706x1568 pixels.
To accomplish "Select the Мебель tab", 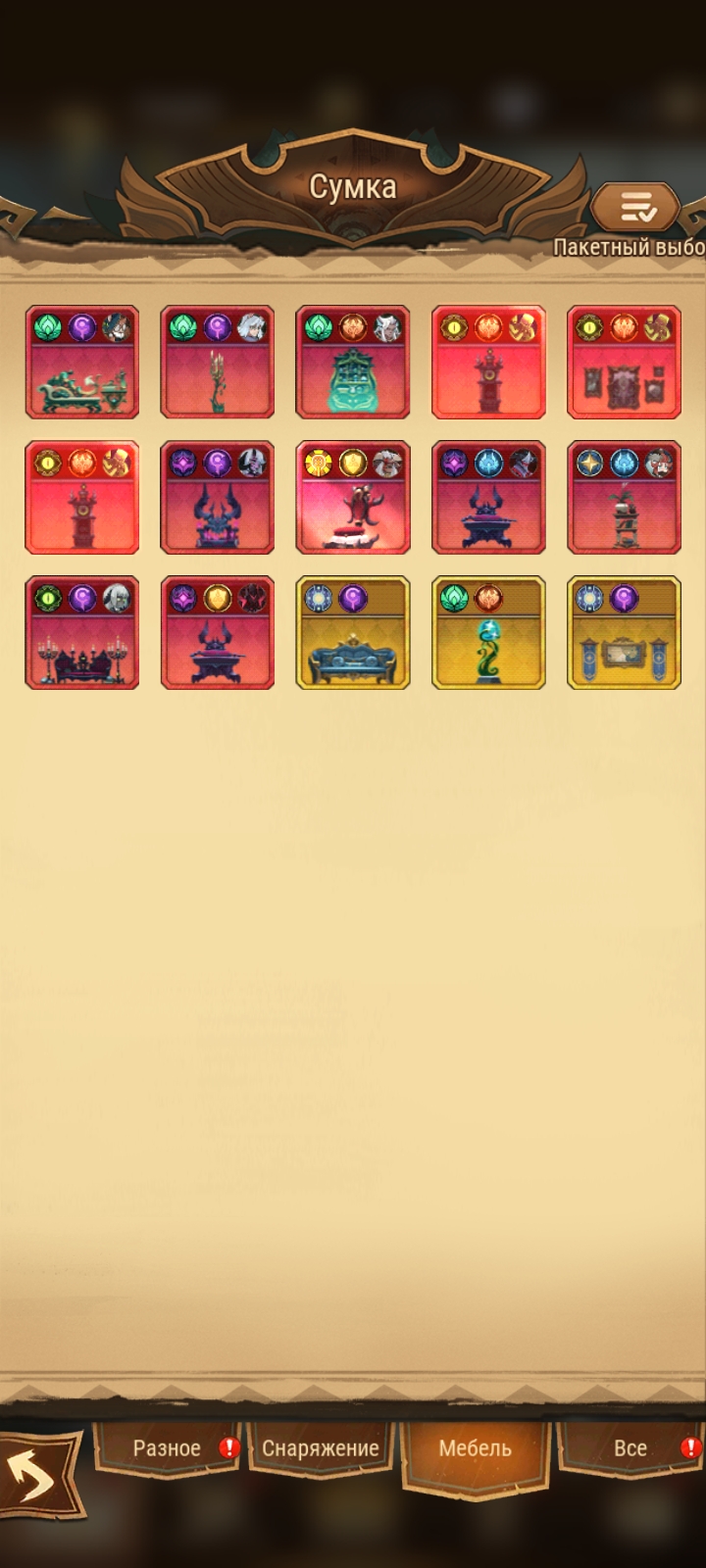I will [x=476, y=1448].
